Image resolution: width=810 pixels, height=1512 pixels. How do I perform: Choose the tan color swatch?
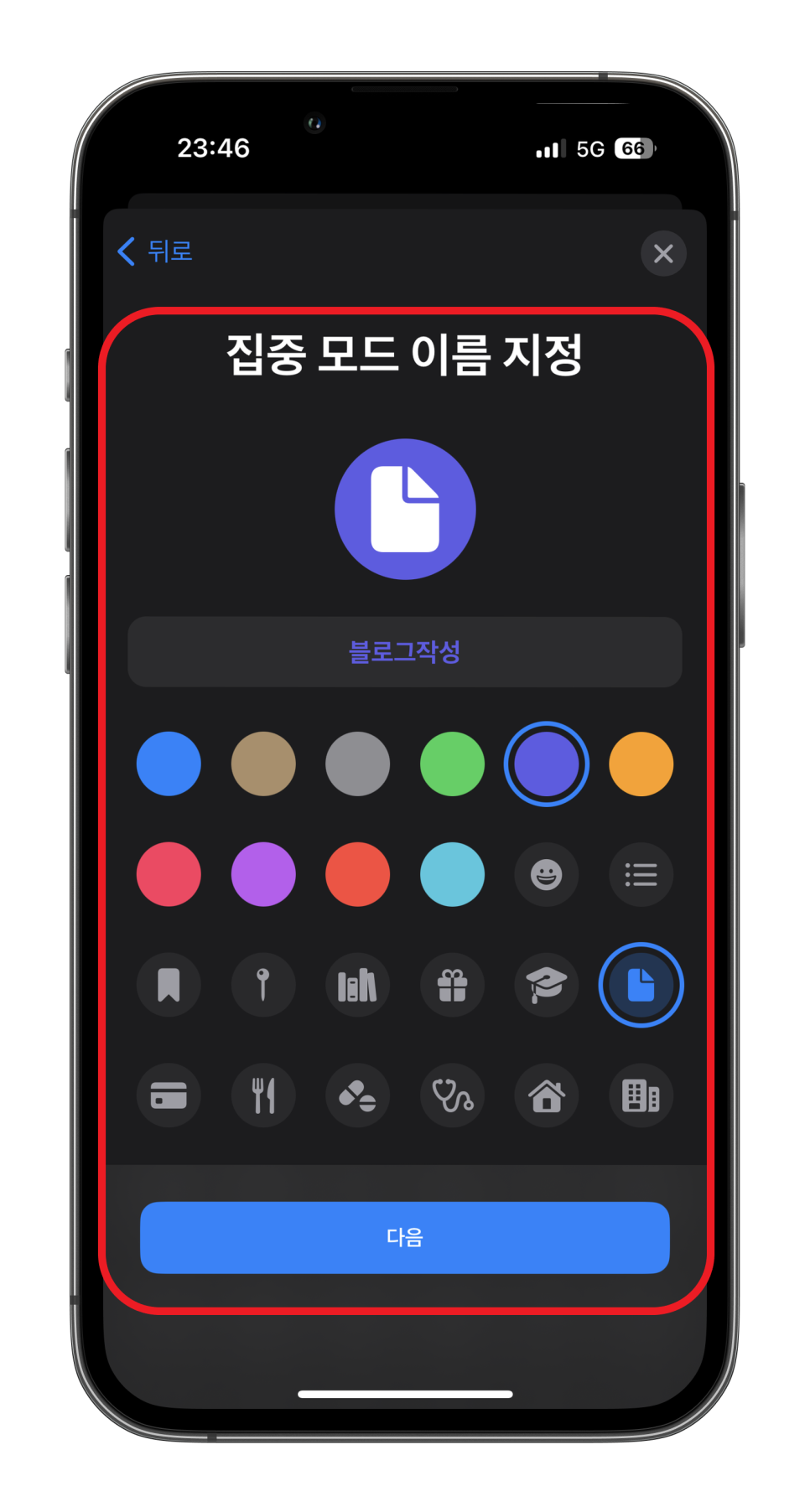click(x=263, y=764)
